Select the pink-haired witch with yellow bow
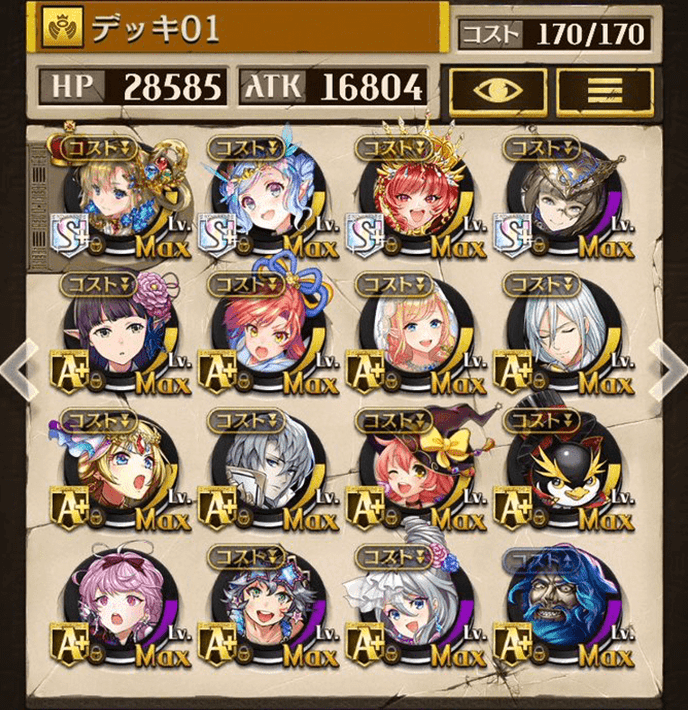 coord(413,468)
